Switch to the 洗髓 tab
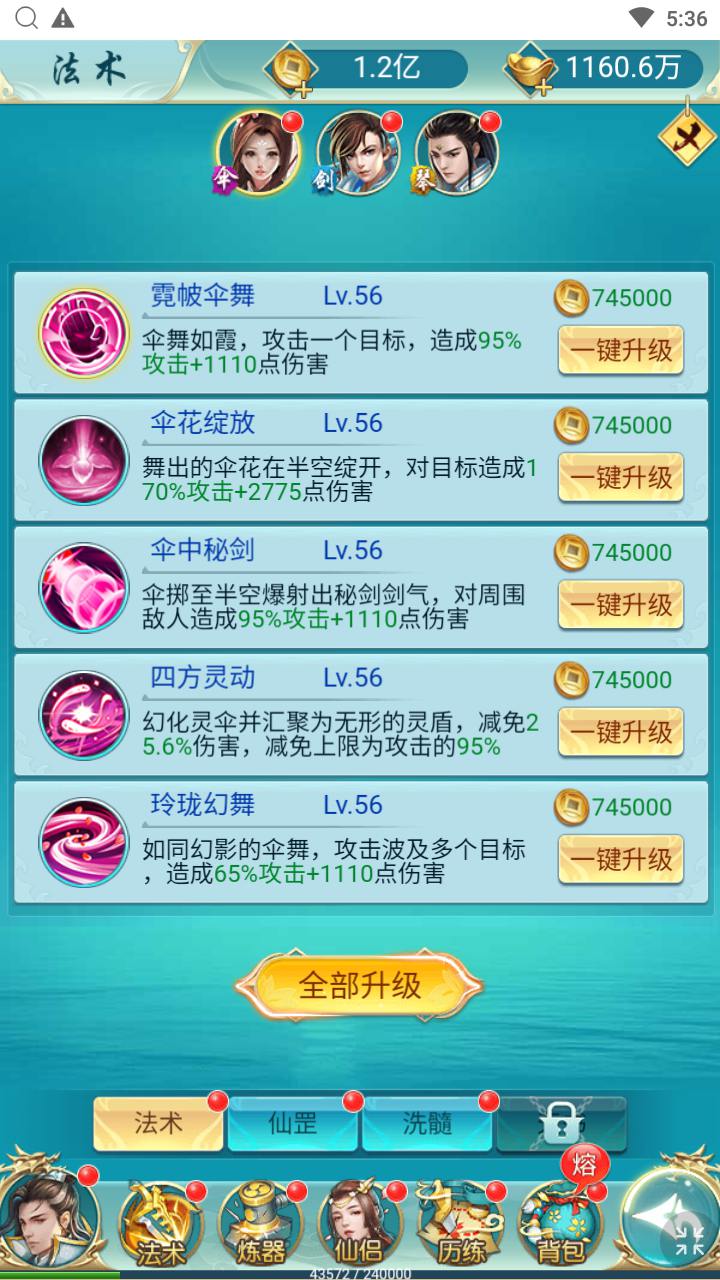Screen dimensions: 720x1280 pyautogui.click(x=427, y=1123)
